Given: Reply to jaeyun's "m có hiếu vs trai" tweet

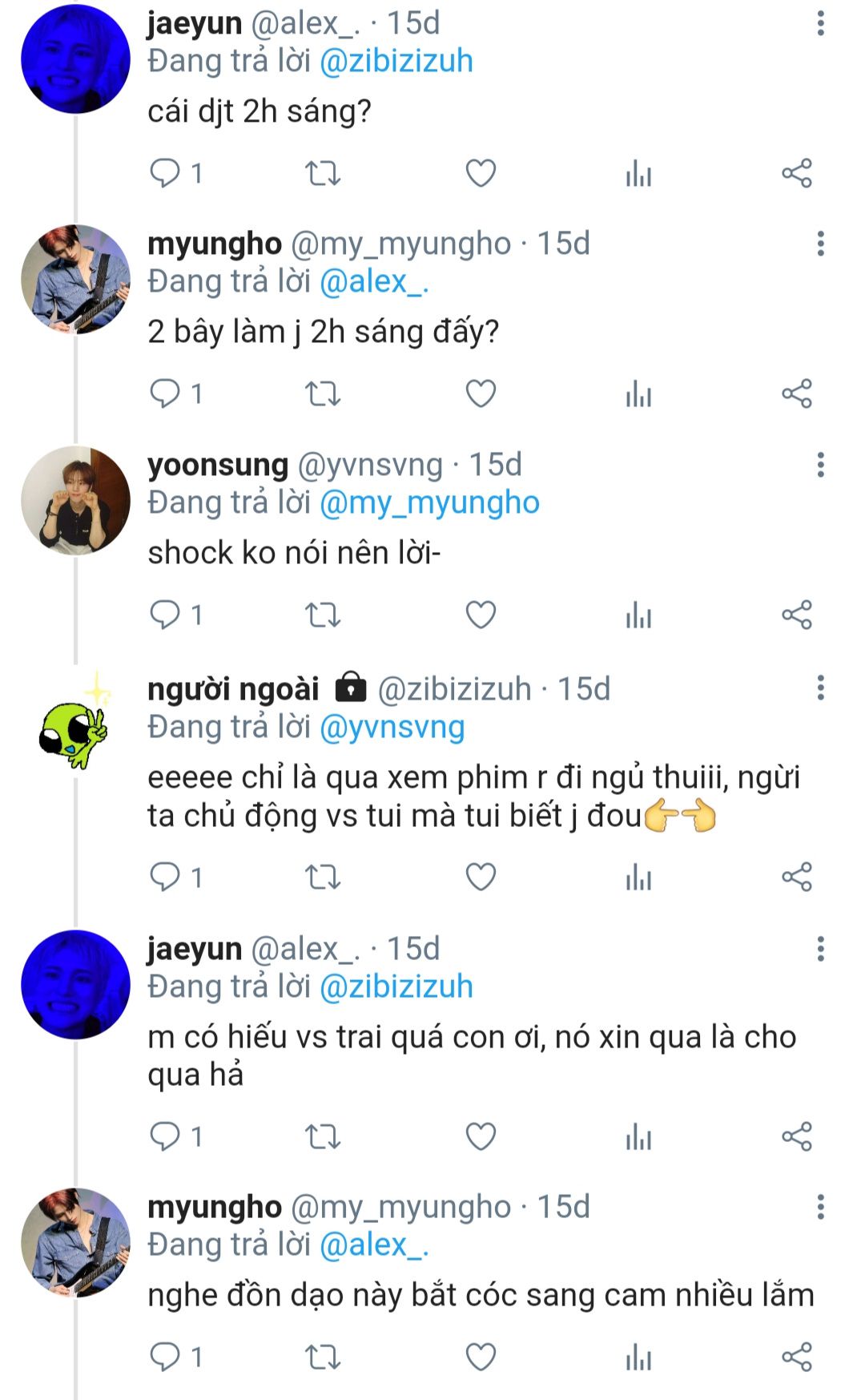Looking at the screenshot, I should (166, 1136).
